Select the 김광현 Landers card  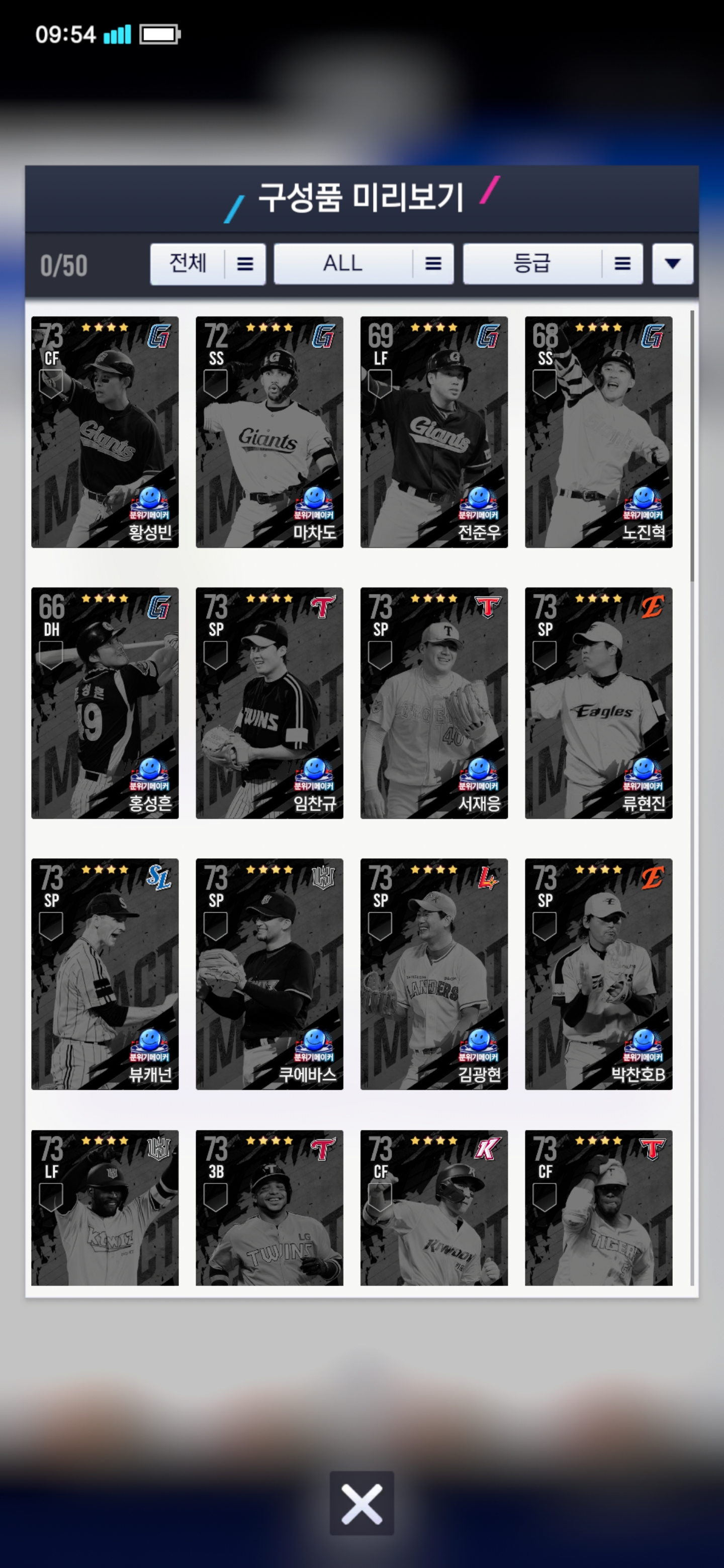pos(433,973)
